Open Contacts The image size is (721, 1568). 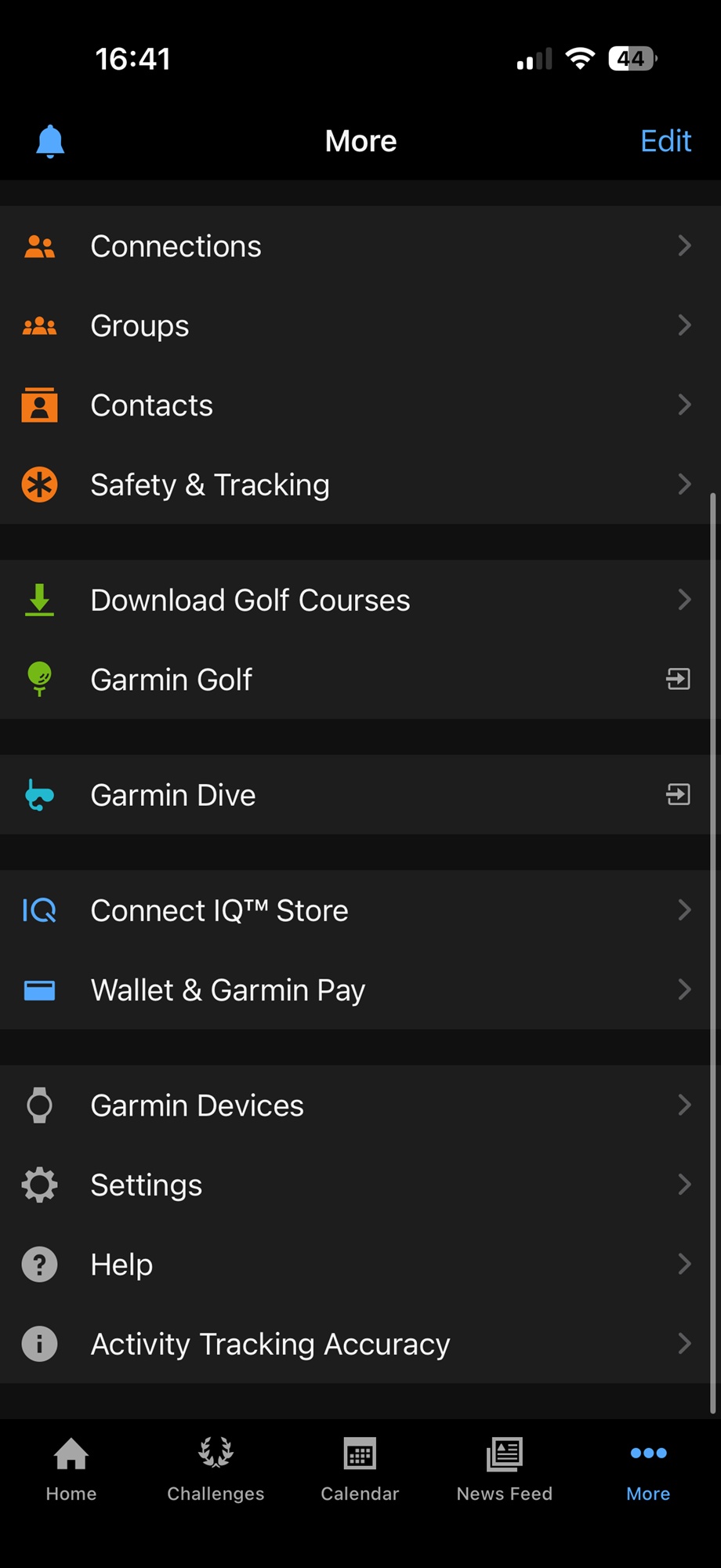(151, 405)
